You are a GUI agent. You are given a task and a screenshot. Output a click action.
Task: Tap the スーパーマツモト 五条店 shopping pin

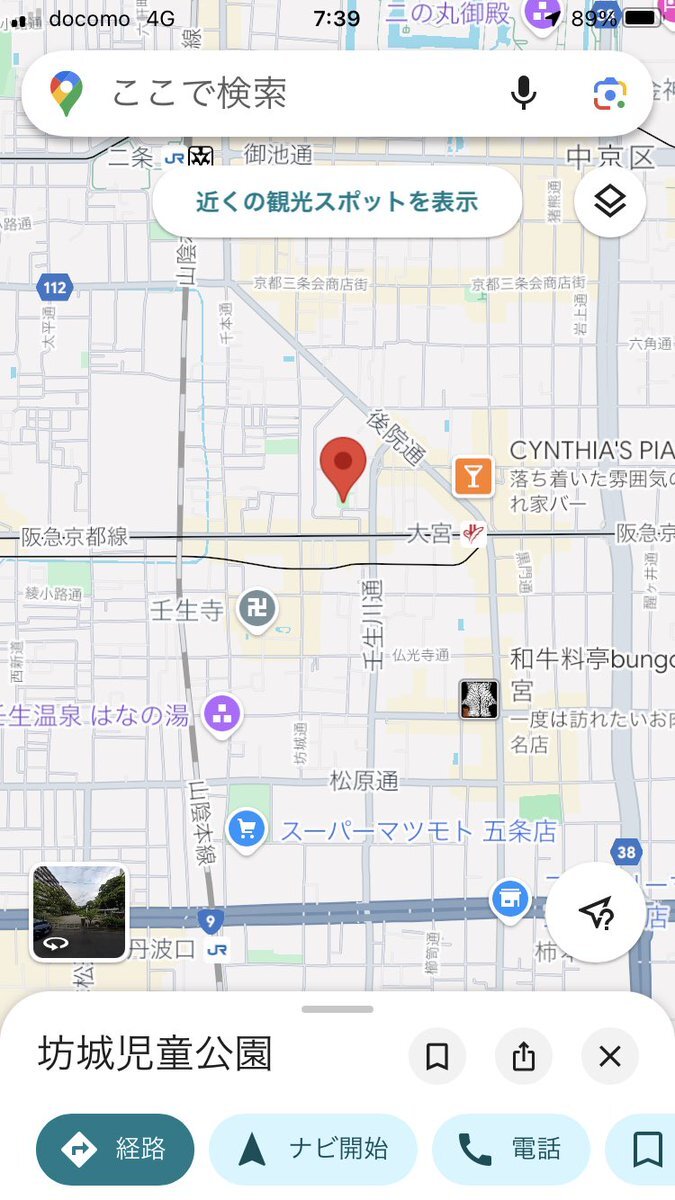click(246, 830)
